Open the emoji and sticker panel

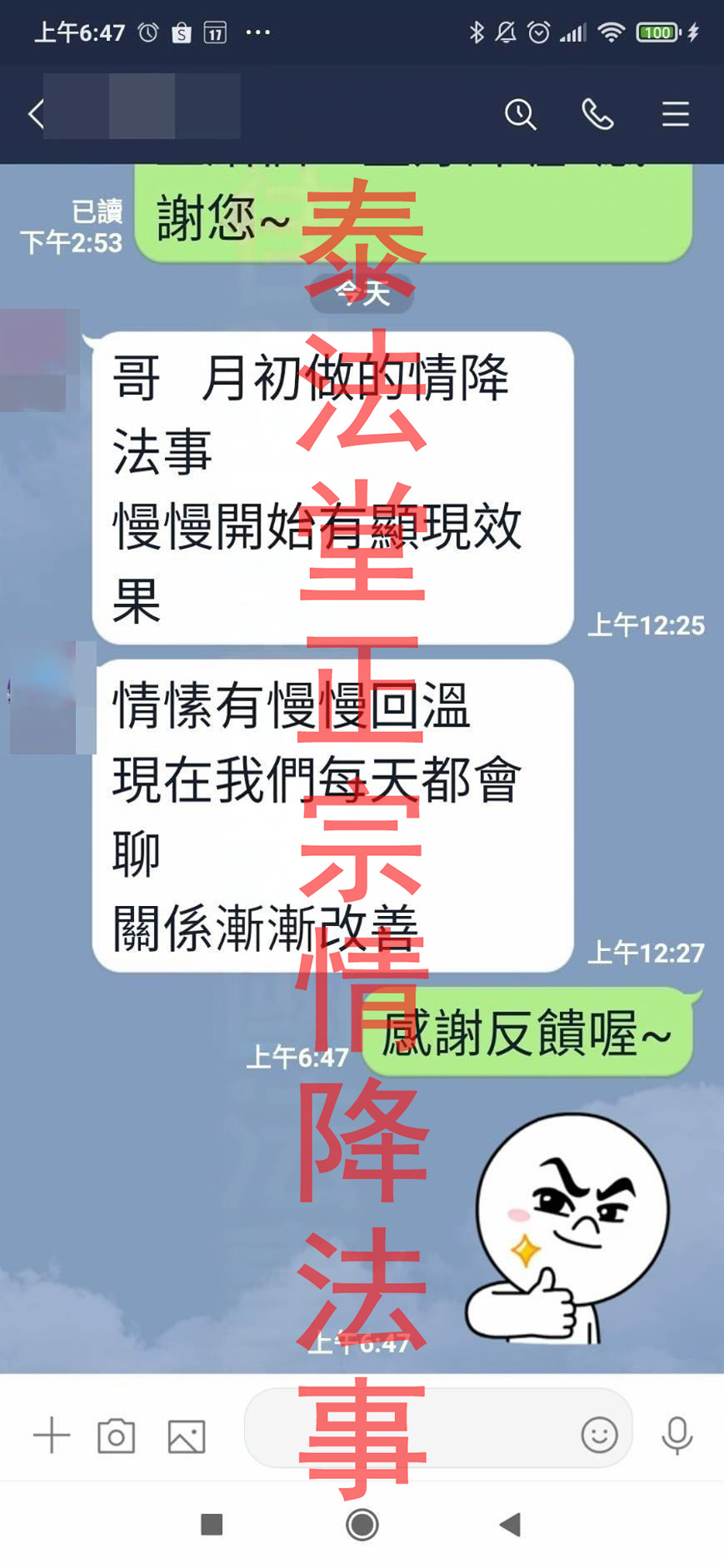[x=599, y=1434]
